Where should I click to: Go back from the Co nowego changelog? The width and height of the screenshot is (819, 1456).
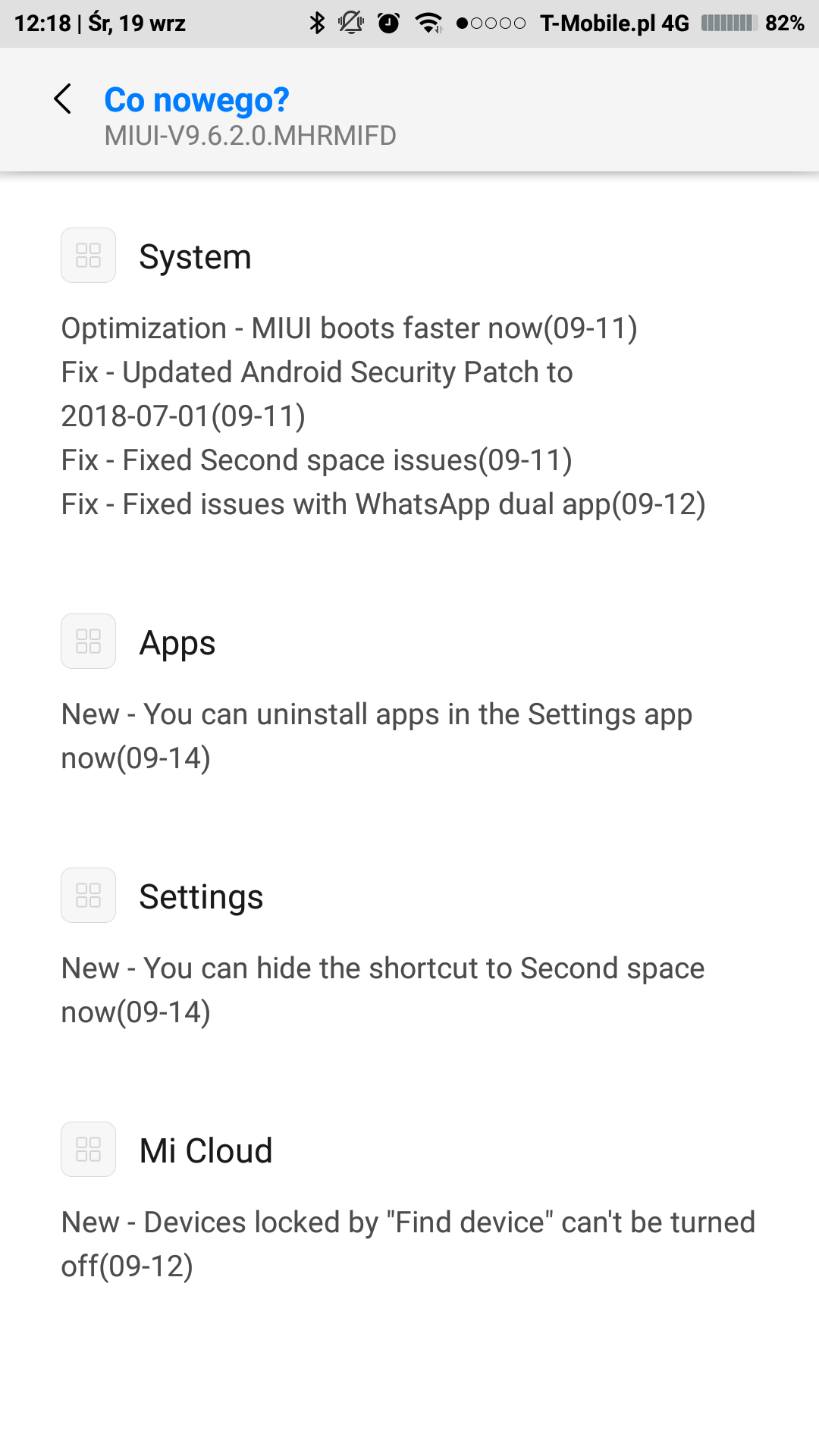[64, 99]
